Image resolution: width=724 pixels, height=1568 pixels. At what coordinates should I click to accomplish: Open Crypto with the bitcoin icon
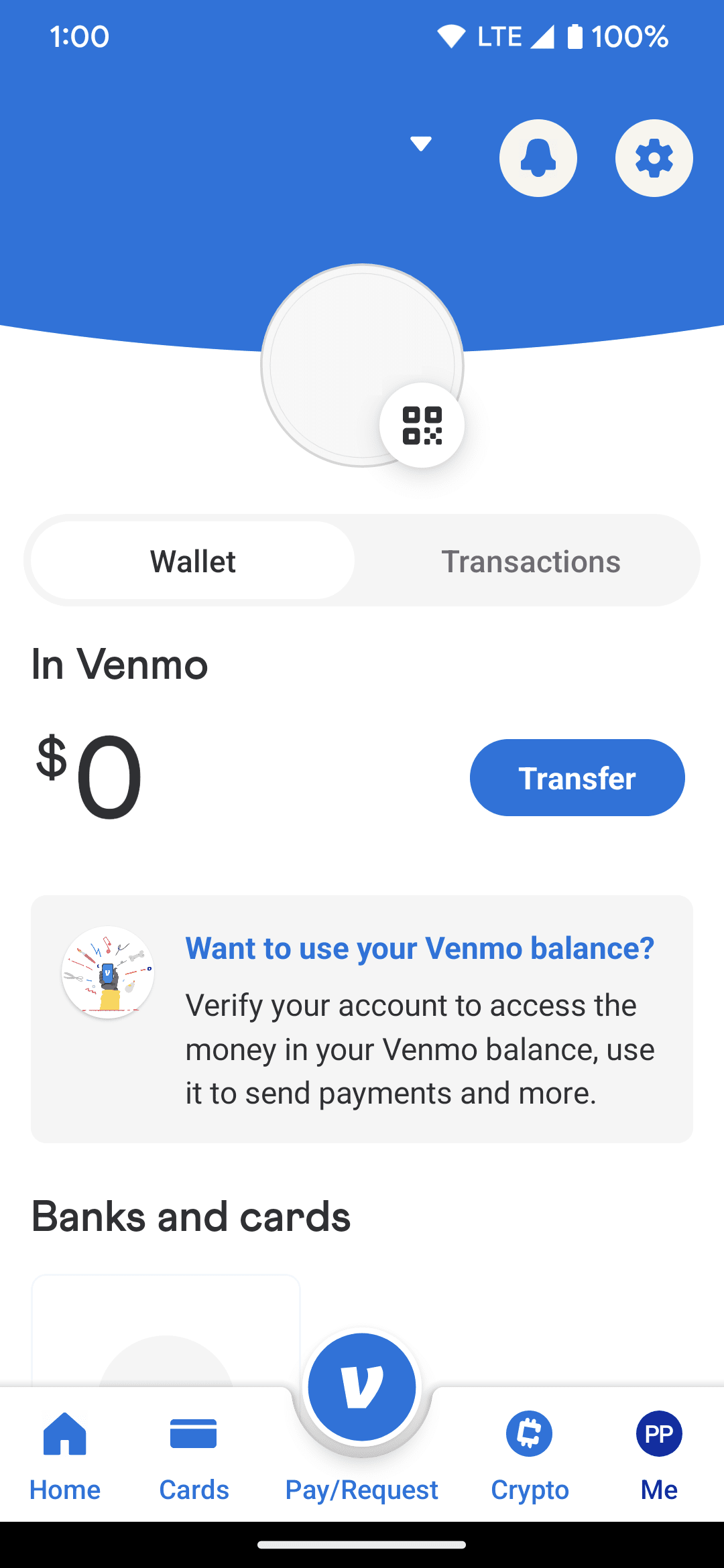point(529,1433)
